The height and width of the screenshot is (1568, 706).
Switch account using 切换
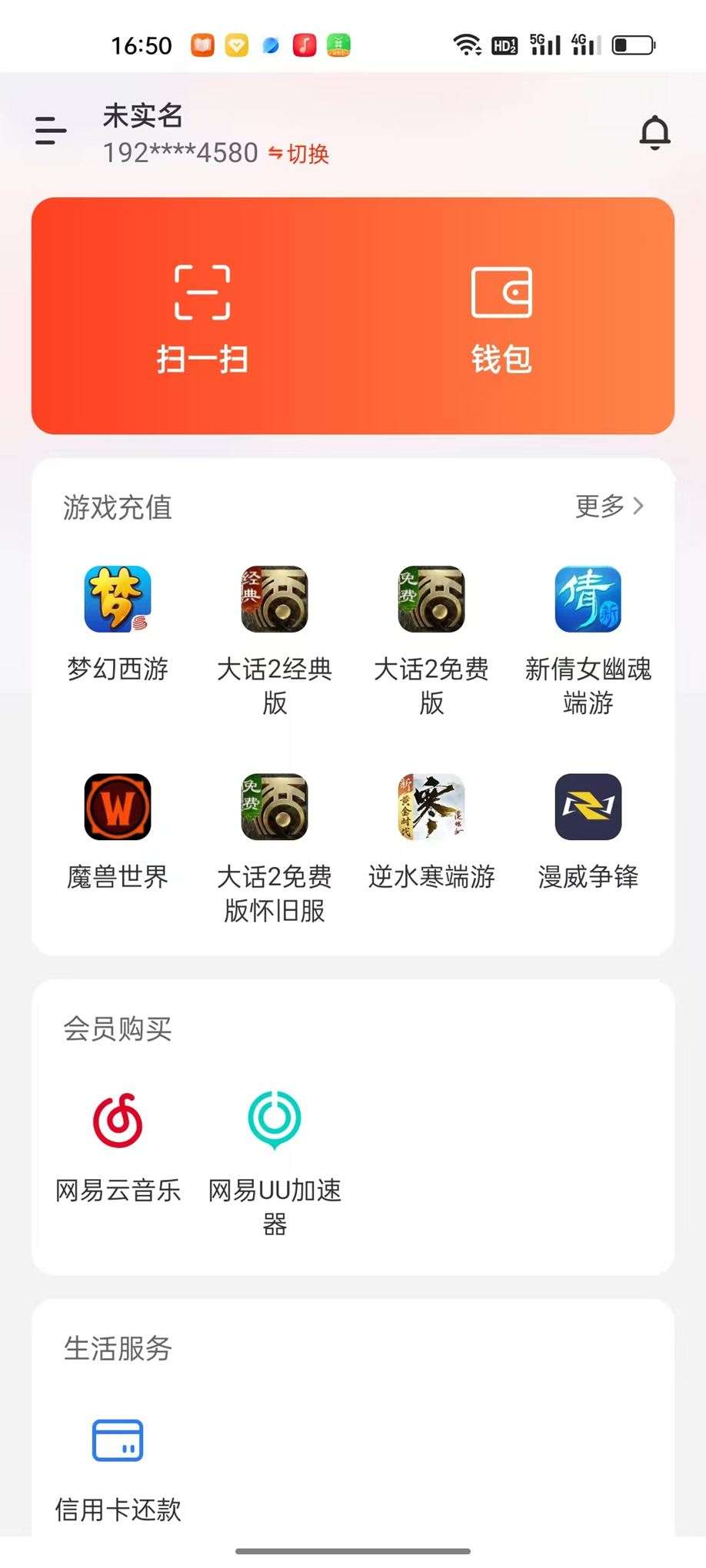click(301, 154)
